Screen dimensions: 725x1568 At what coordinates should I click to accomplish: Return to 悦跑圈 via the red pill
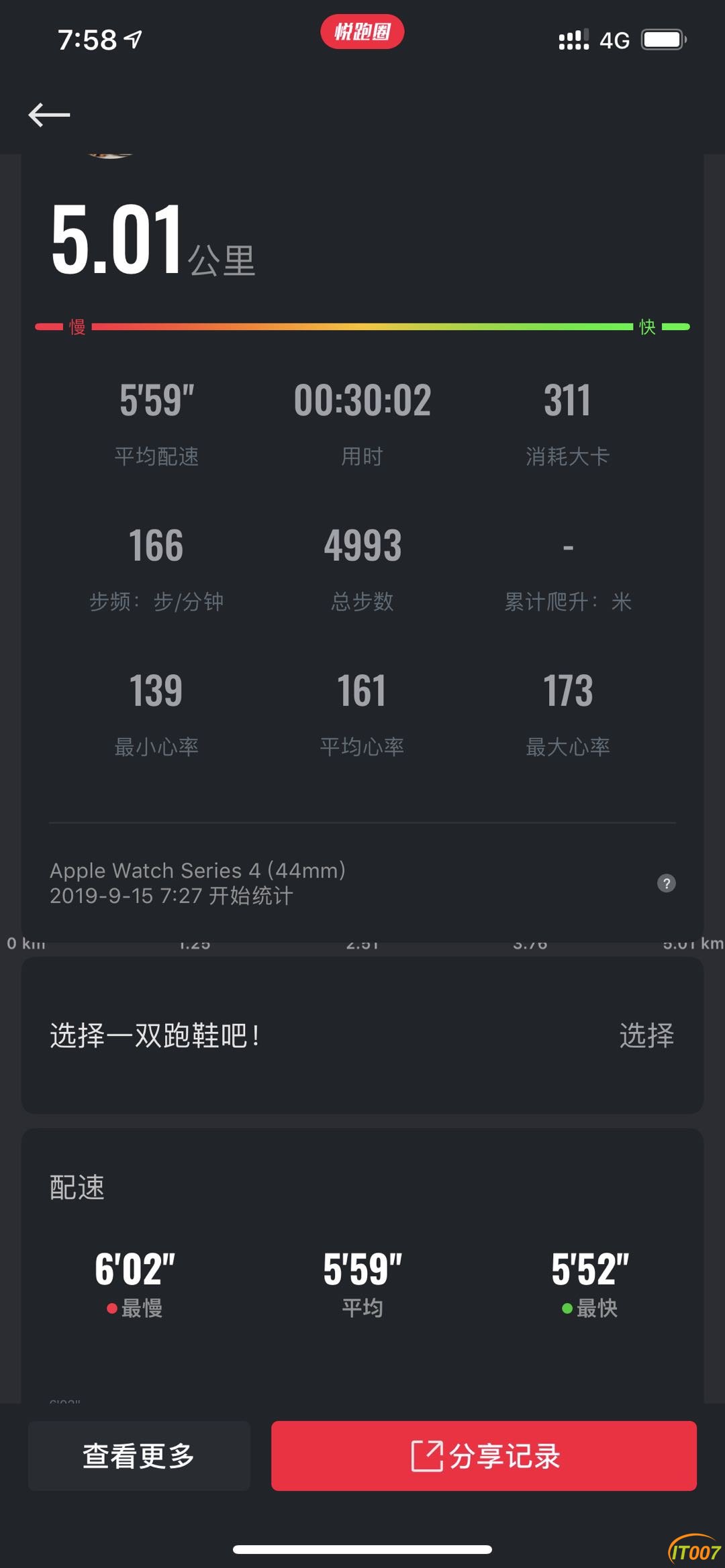point(362,32)
